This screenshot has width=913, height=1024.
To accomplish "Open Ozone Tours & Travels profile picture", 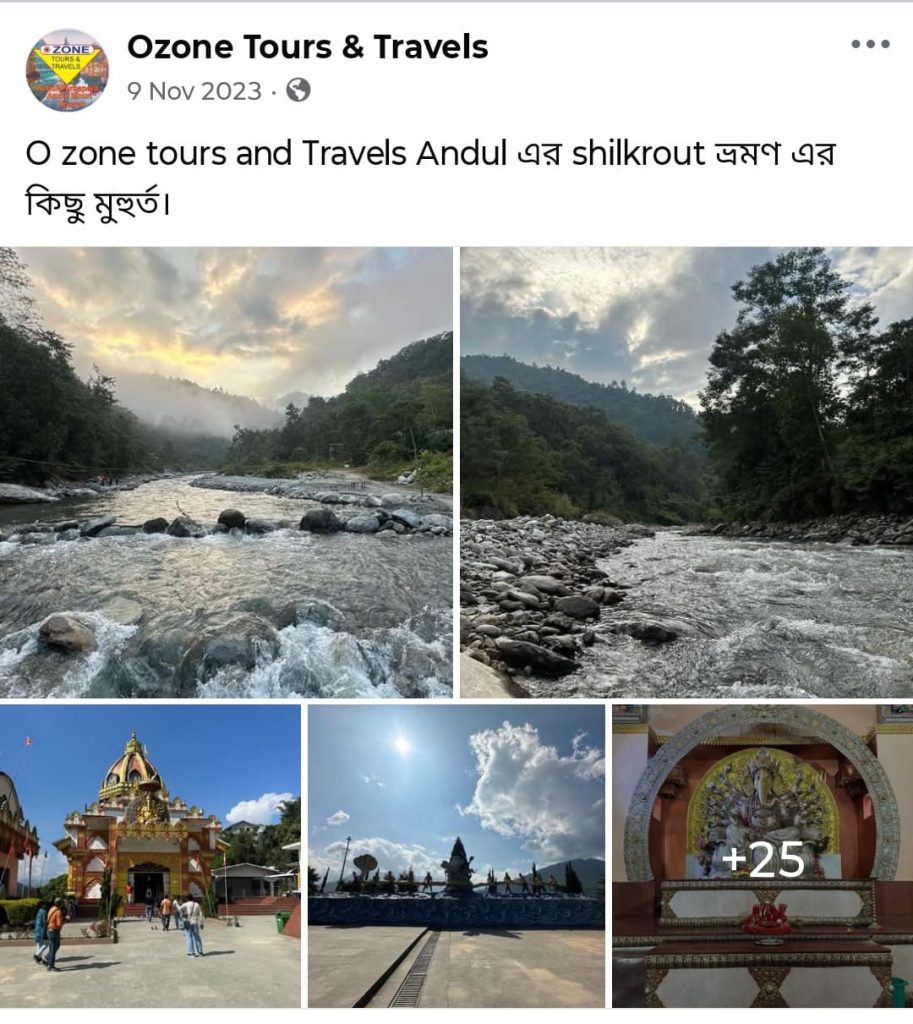I will 67,70.
